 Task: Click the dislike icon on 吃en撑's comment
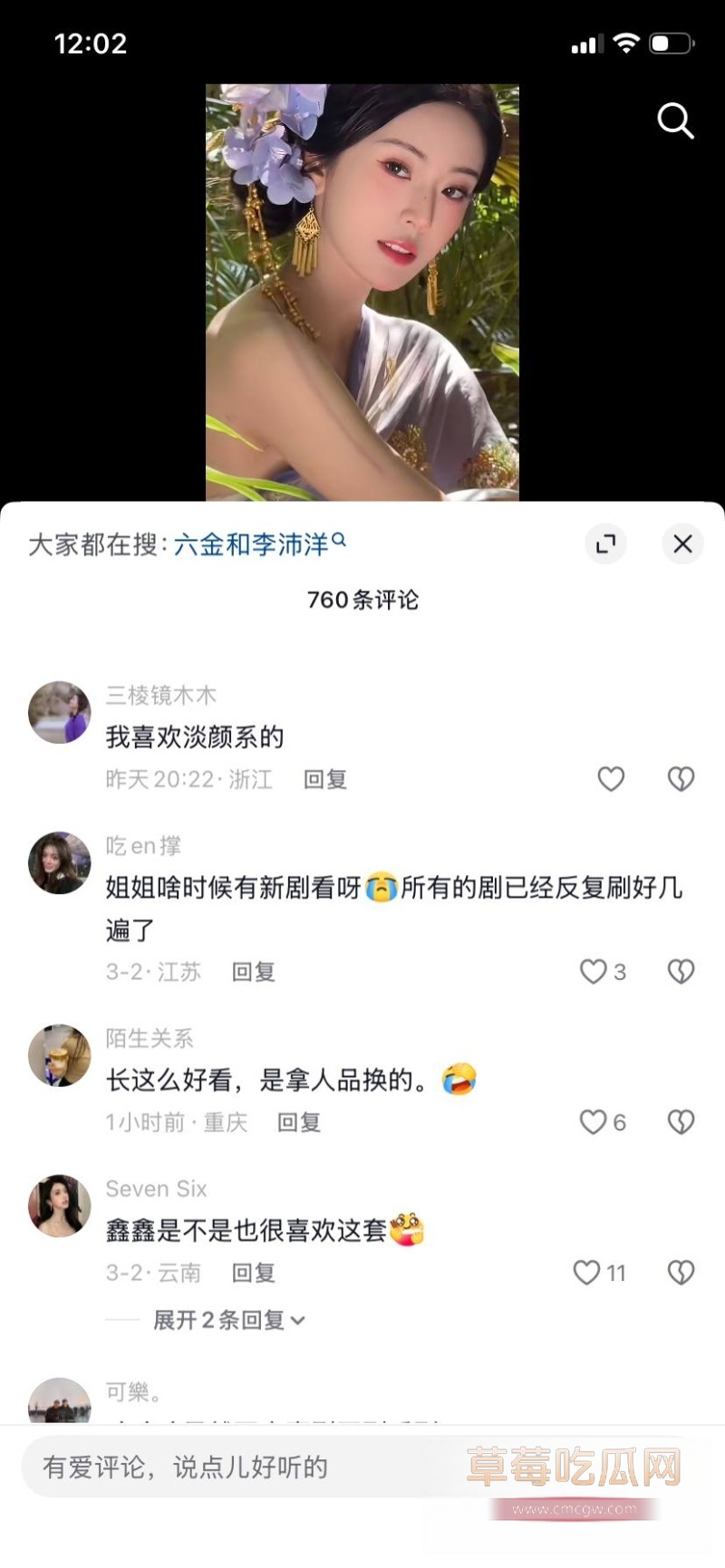coord(681,971)
